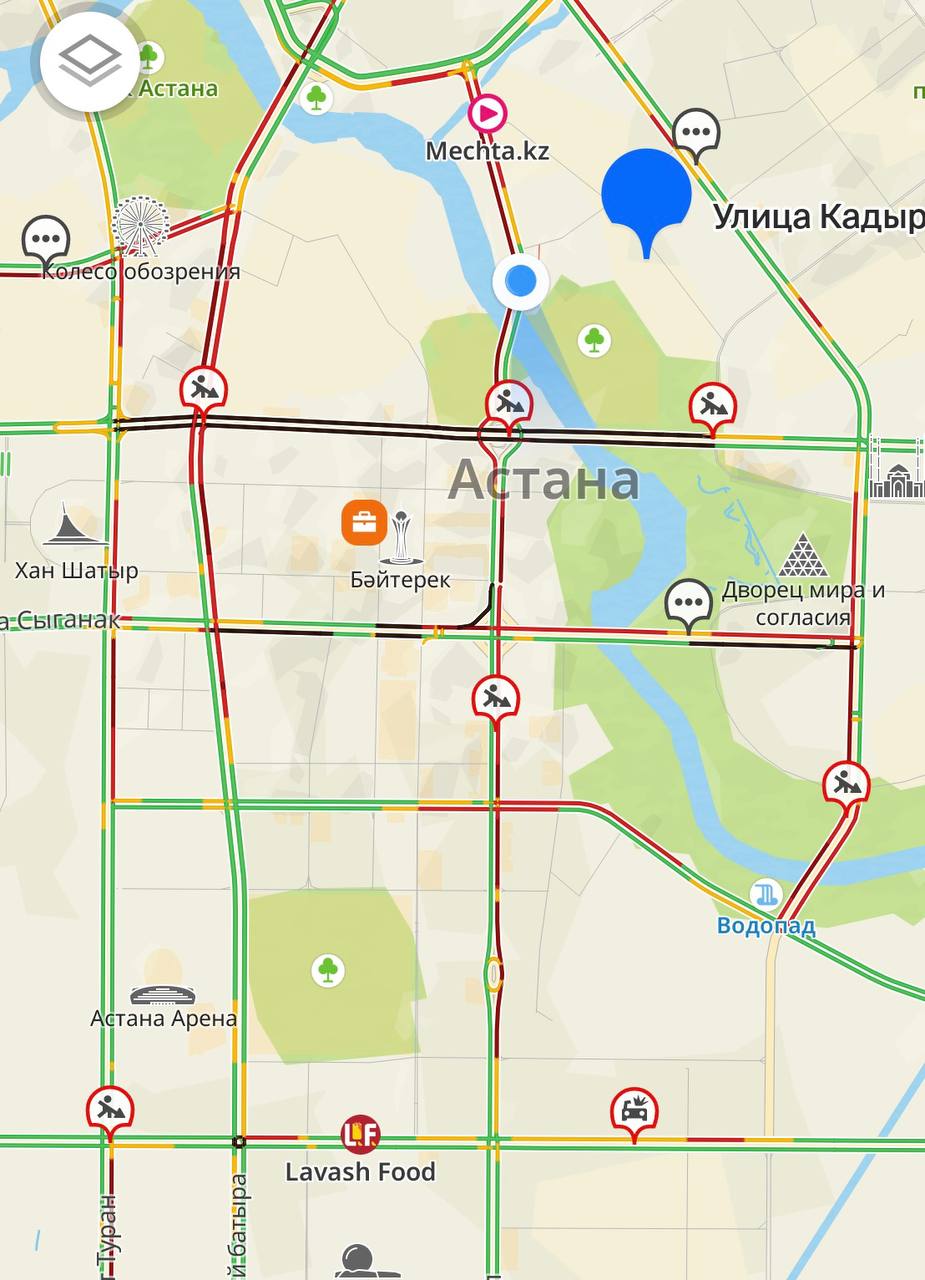Image resolution: width=925 pixels, height=1280 pixels.
Task: Open the Дворец мира и согласия pyramid
Action: (803, 556)
